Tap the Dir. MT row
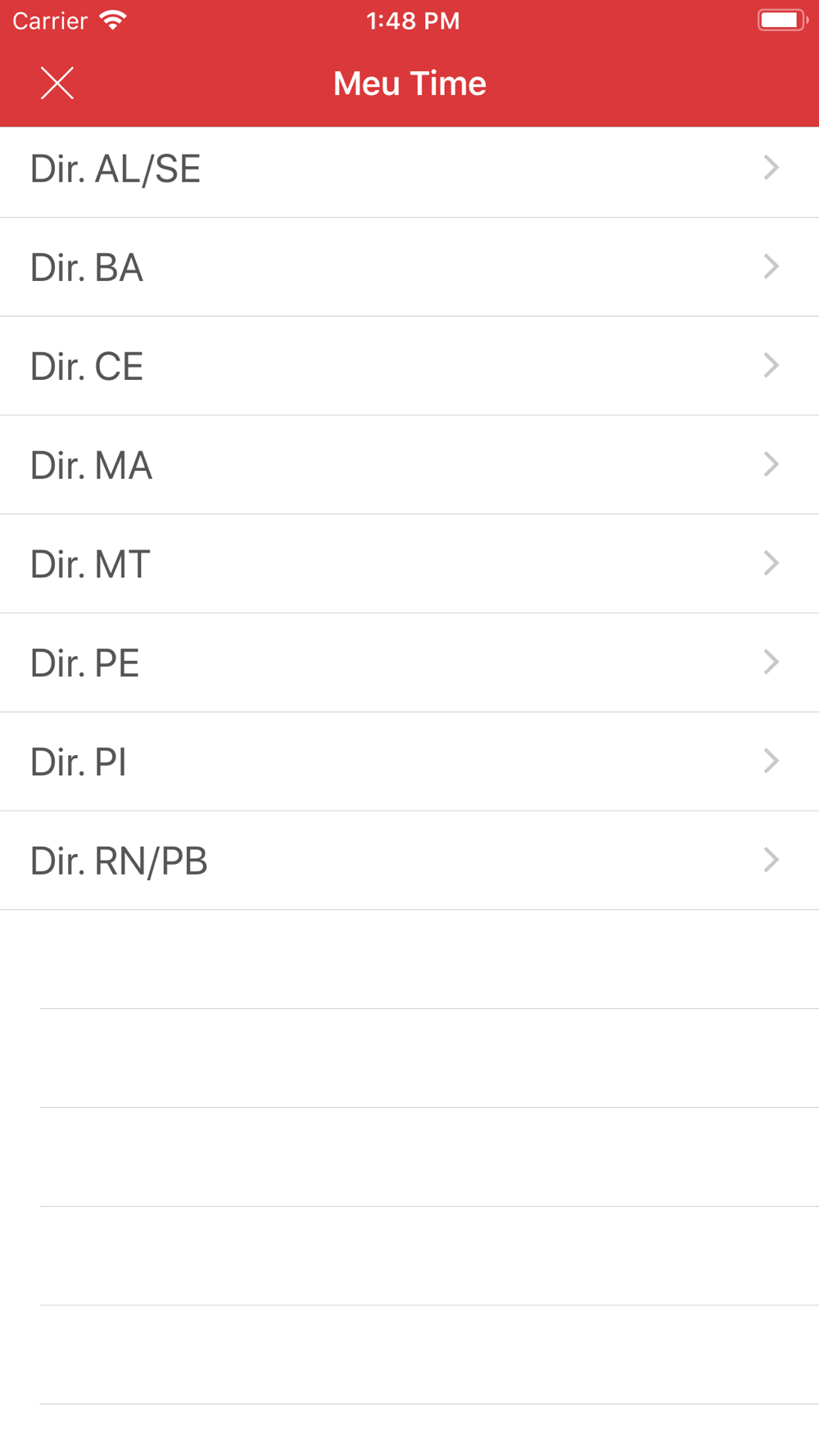Screen dimensions: 819x1456 coord(409,564)
